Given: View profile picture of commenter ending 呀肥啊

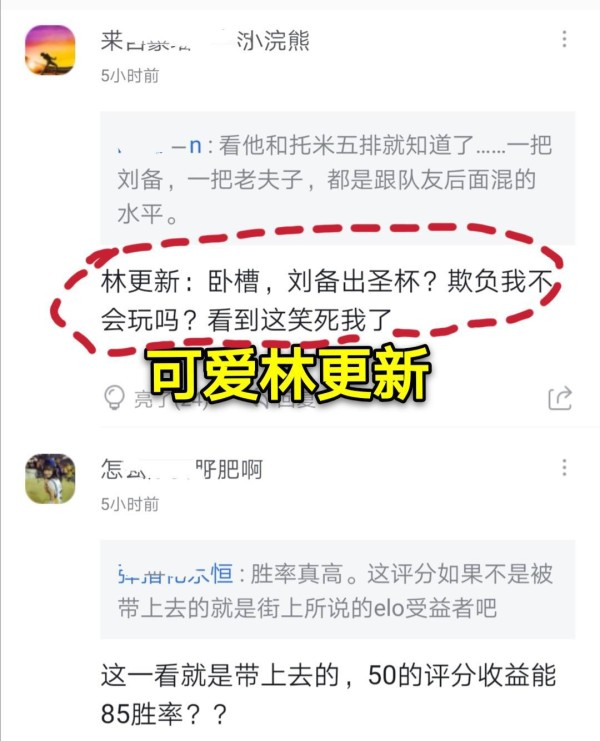Looking at the screenshot, I should 50,478.
